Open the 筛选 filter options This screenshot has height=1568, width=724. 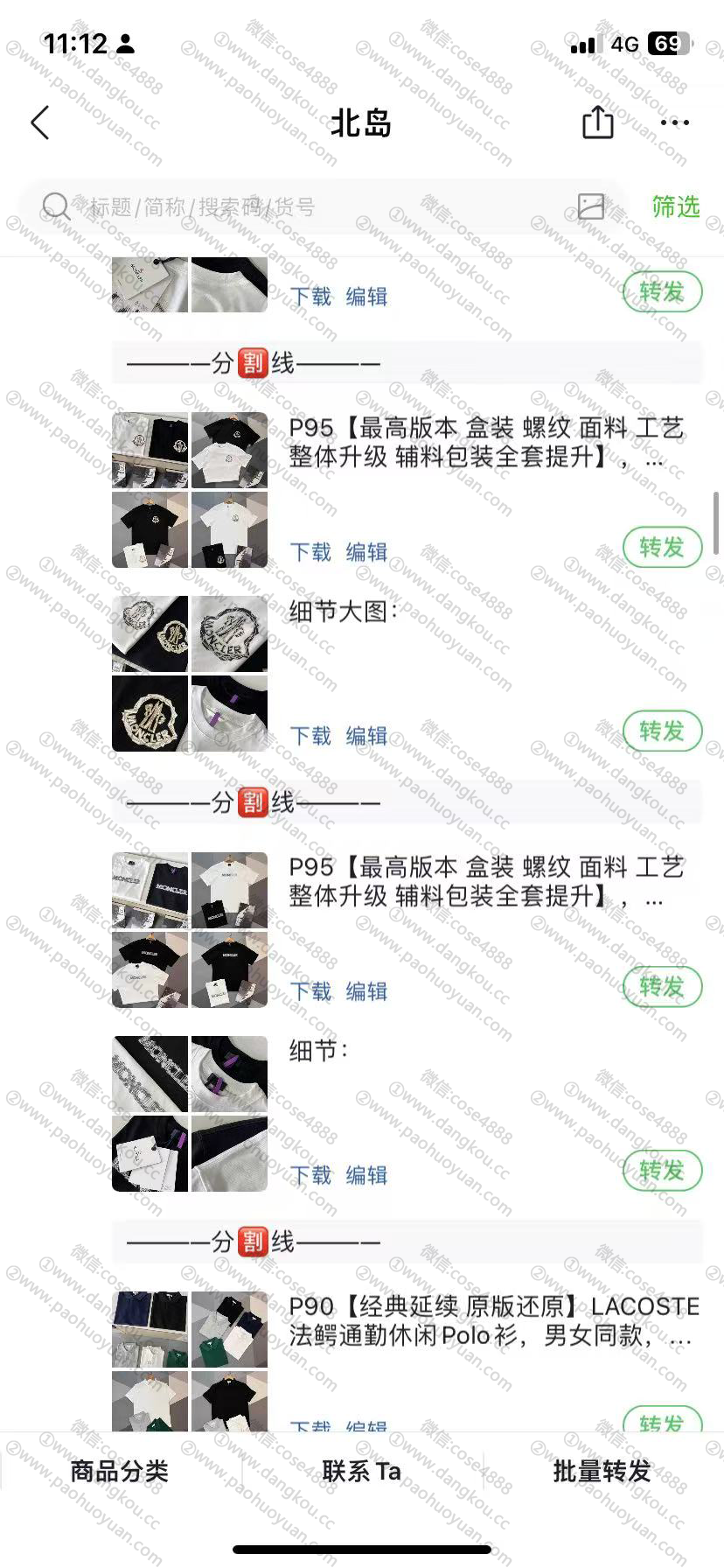(x=675, y=207)
